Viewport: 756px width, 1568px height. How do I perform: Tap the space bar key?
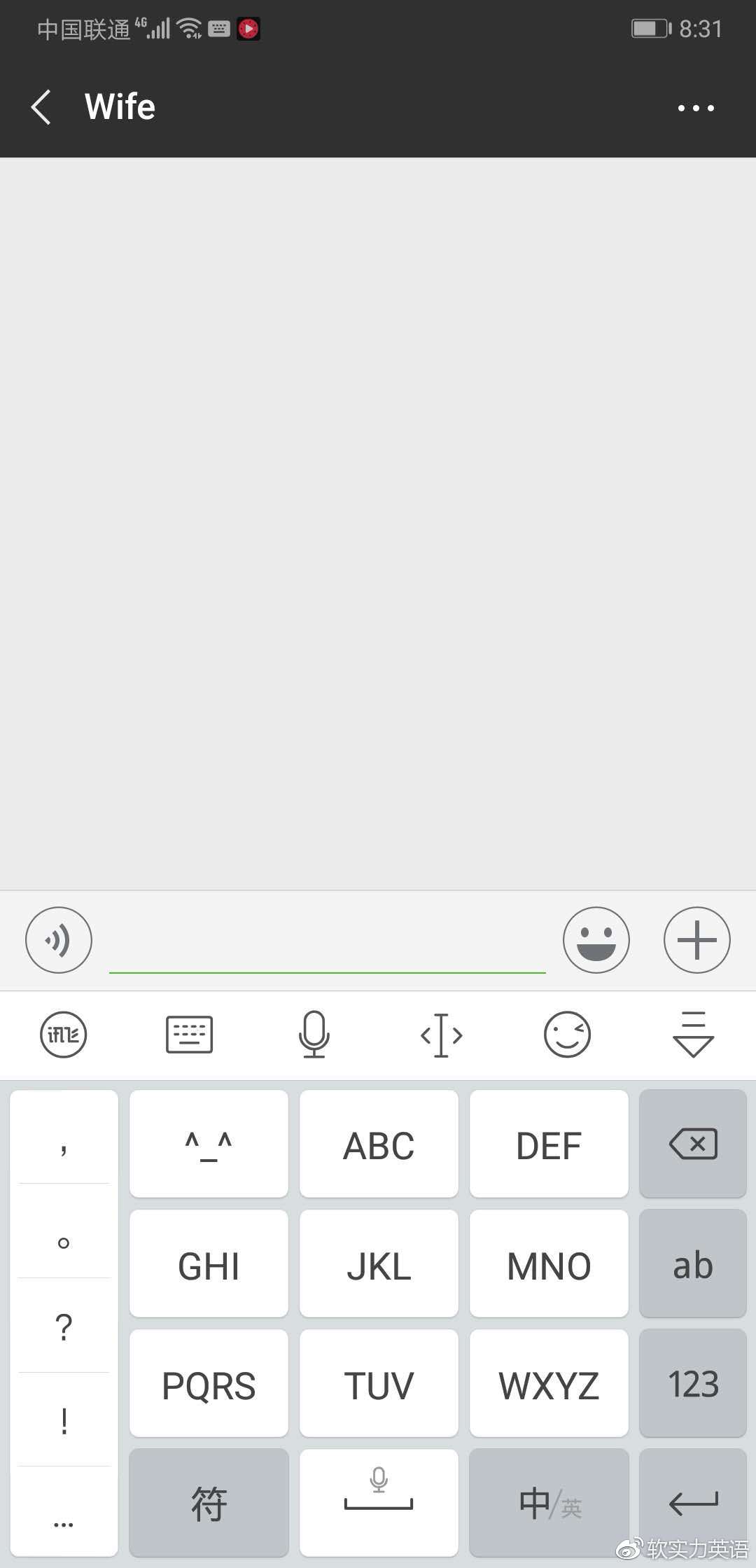pyautogui.click(x=379, y=1503)
